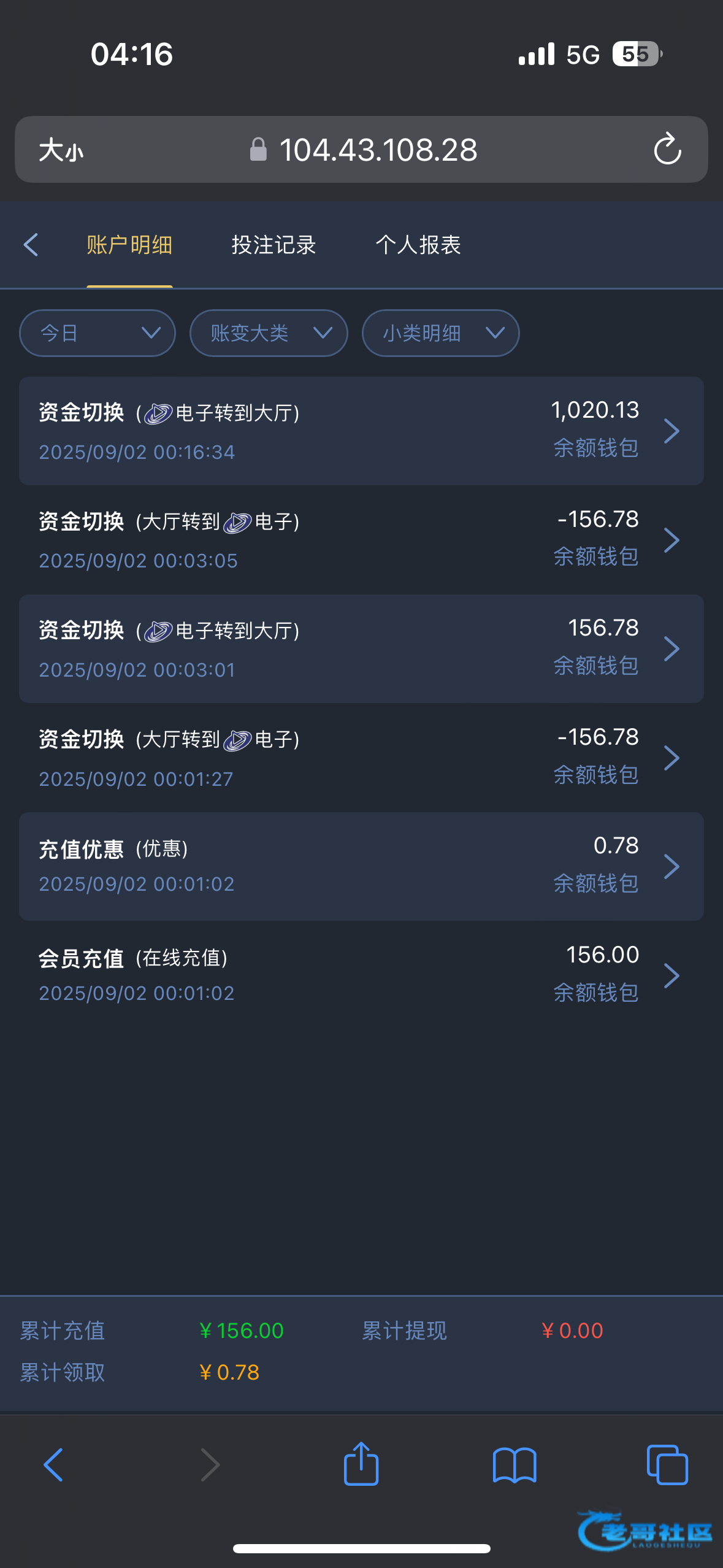This screenshot has width=723, height=1568.
Task: Switch to the 投注记录 tab
Action: coord(274,245)
